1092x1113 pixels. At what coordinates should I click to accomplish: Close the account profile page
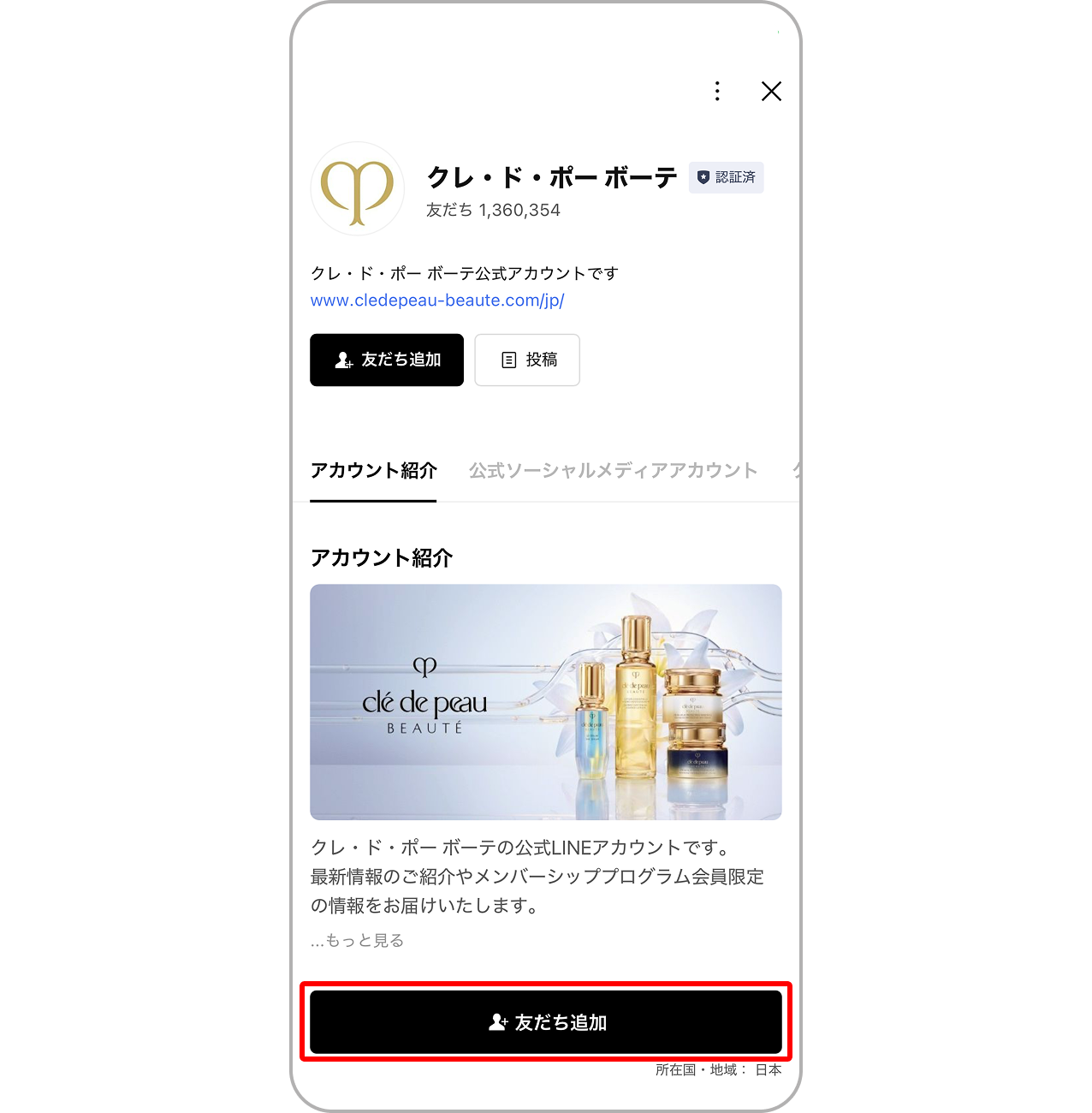click(x=771, y=91)
